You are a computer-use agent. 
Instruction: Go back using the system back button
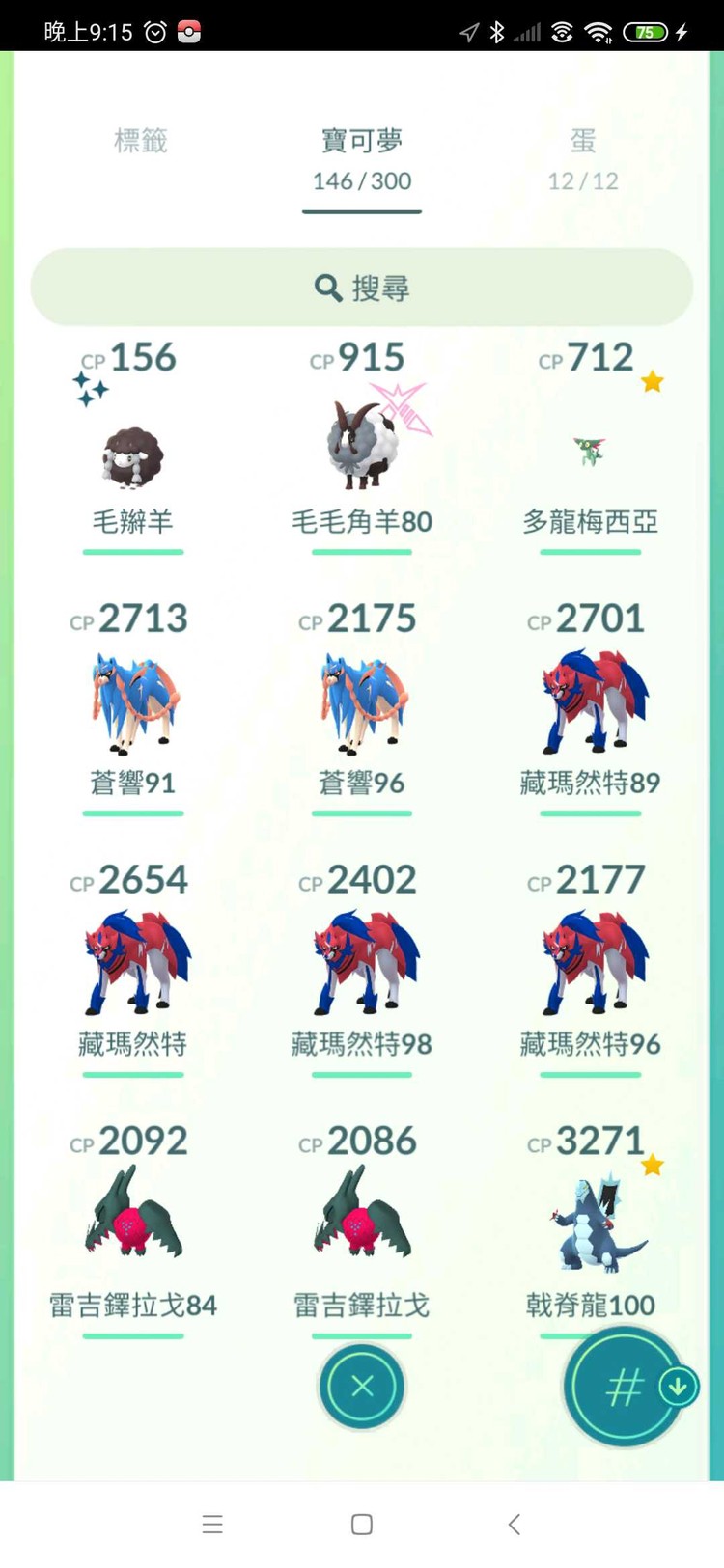(514, 1524)
